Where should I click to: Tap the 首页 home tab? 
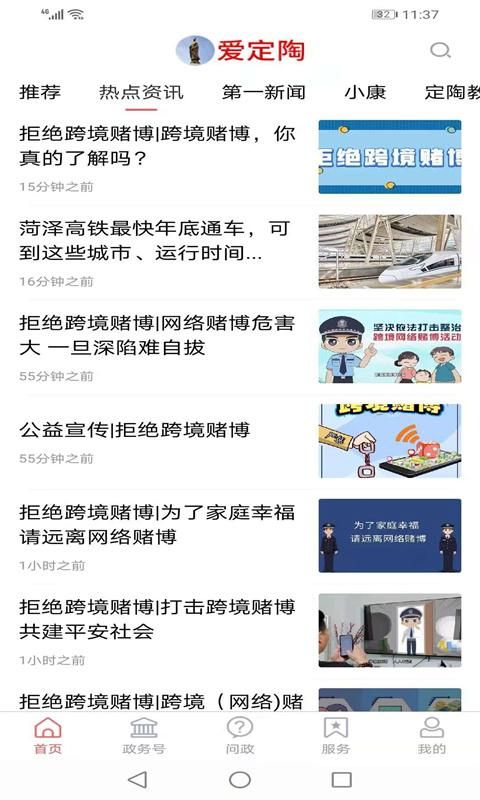click(48, 736)
